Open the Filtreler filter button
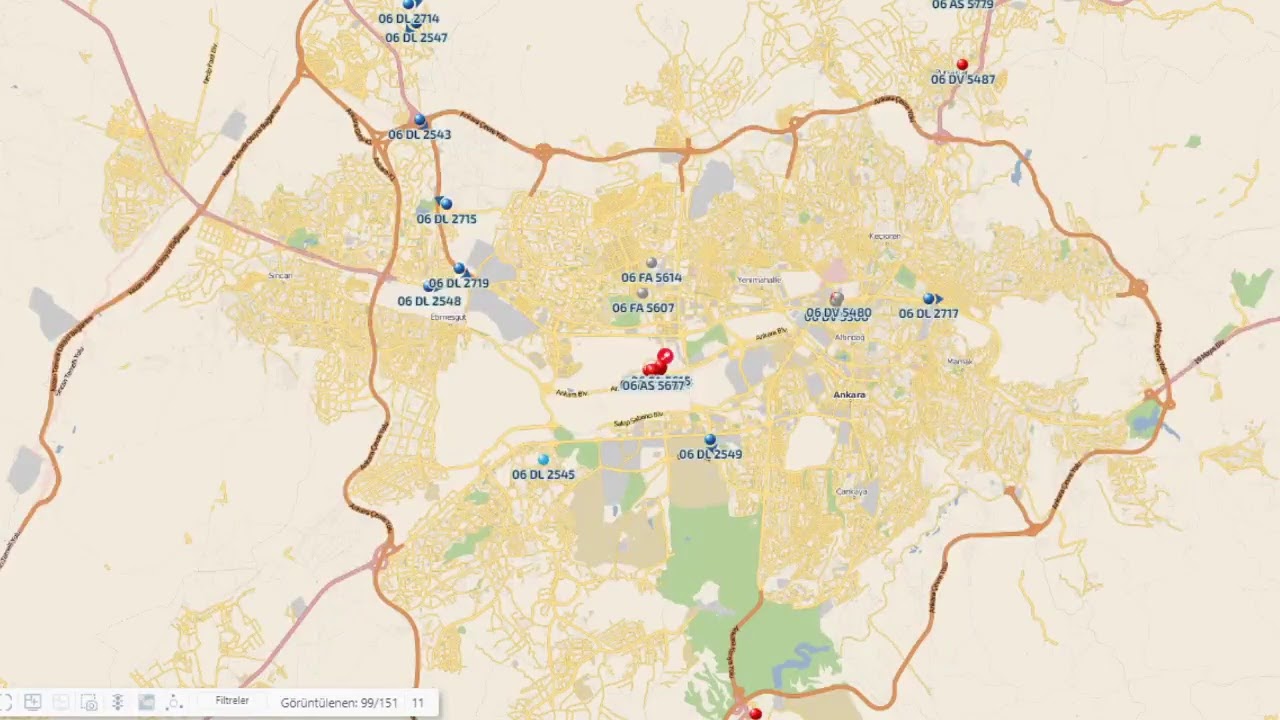 point(232,701)
